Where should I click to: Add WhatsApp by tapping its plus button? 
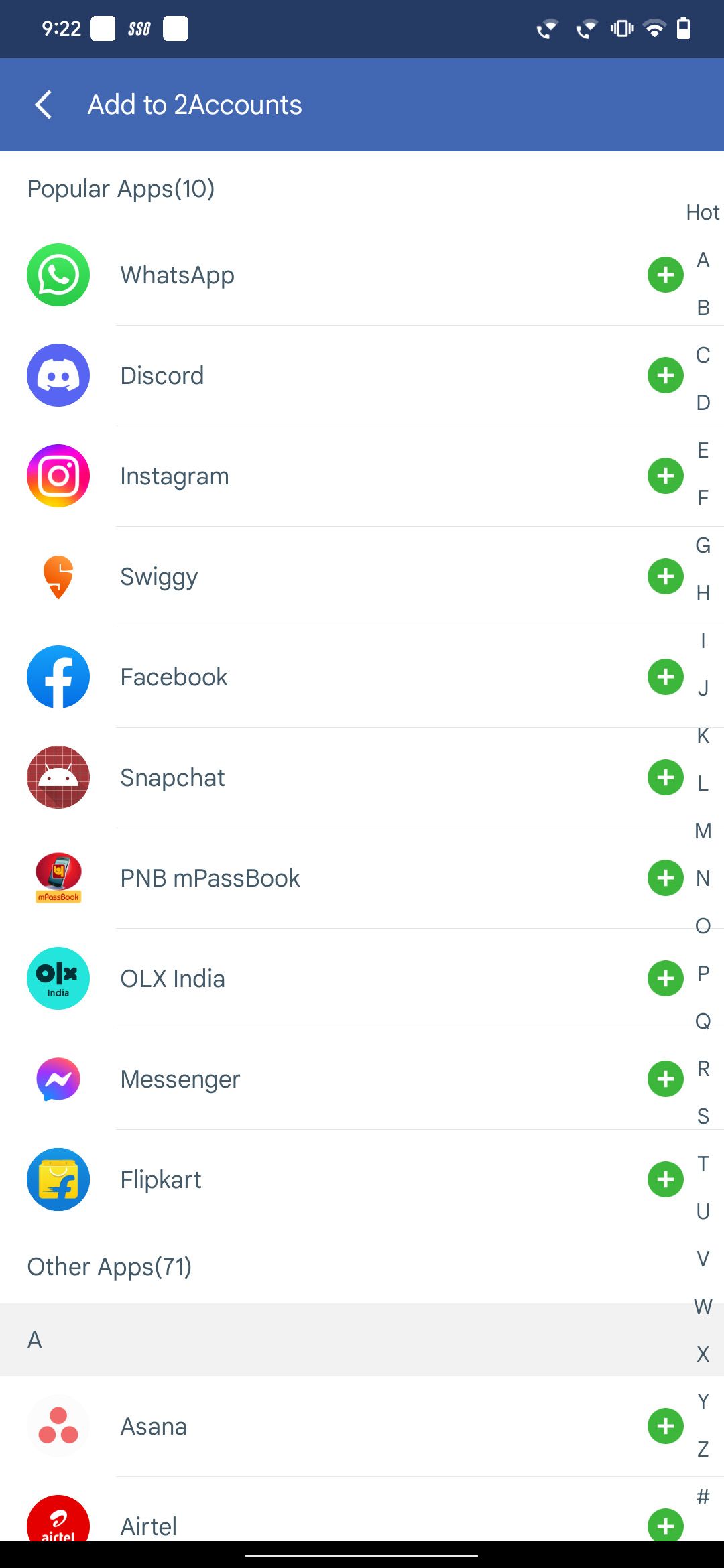pyautogui.click(x=664, y=276)
